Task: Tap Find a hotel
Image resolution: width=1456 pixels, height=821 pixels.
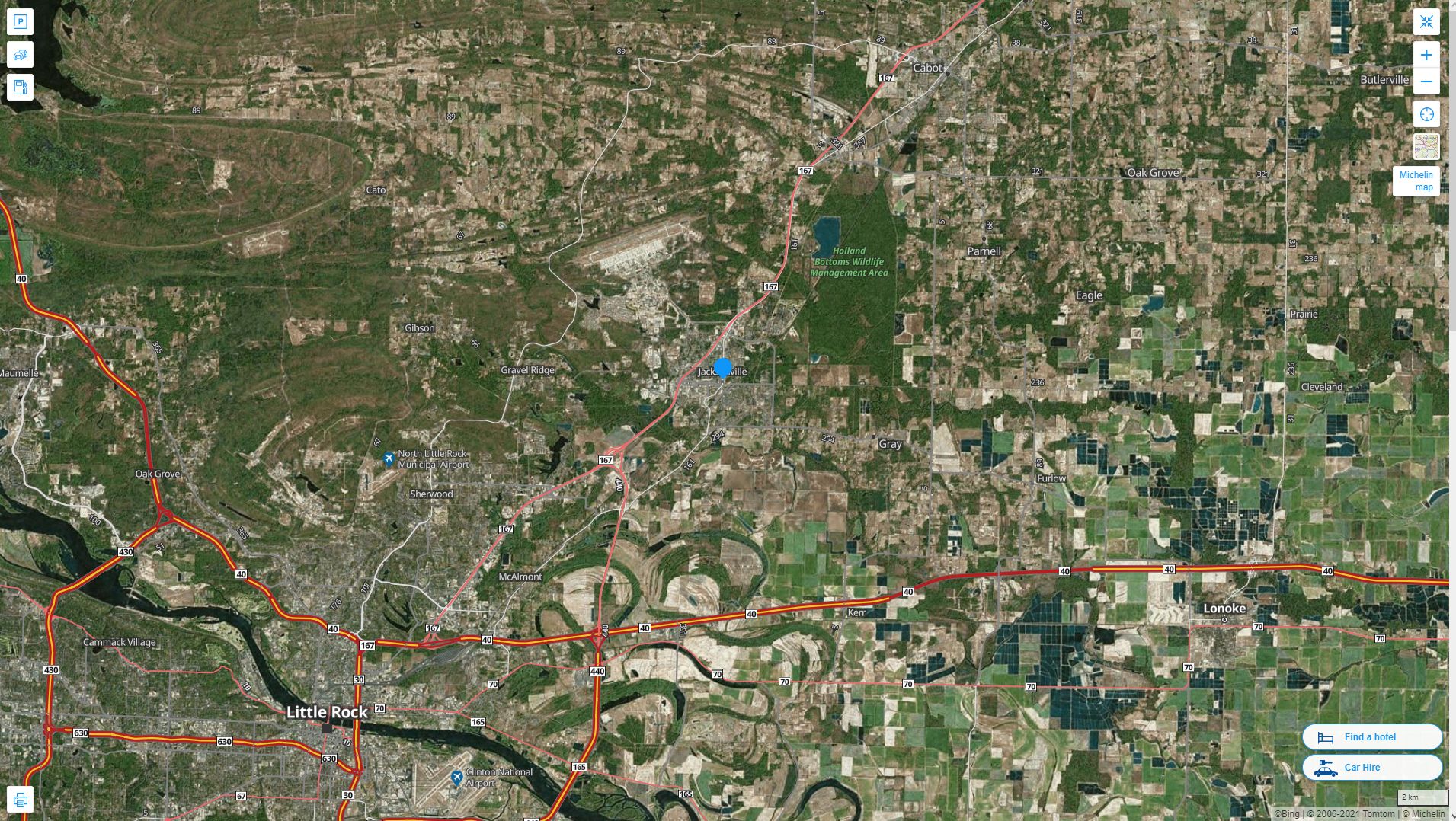Action: (x=1371, y=737)
